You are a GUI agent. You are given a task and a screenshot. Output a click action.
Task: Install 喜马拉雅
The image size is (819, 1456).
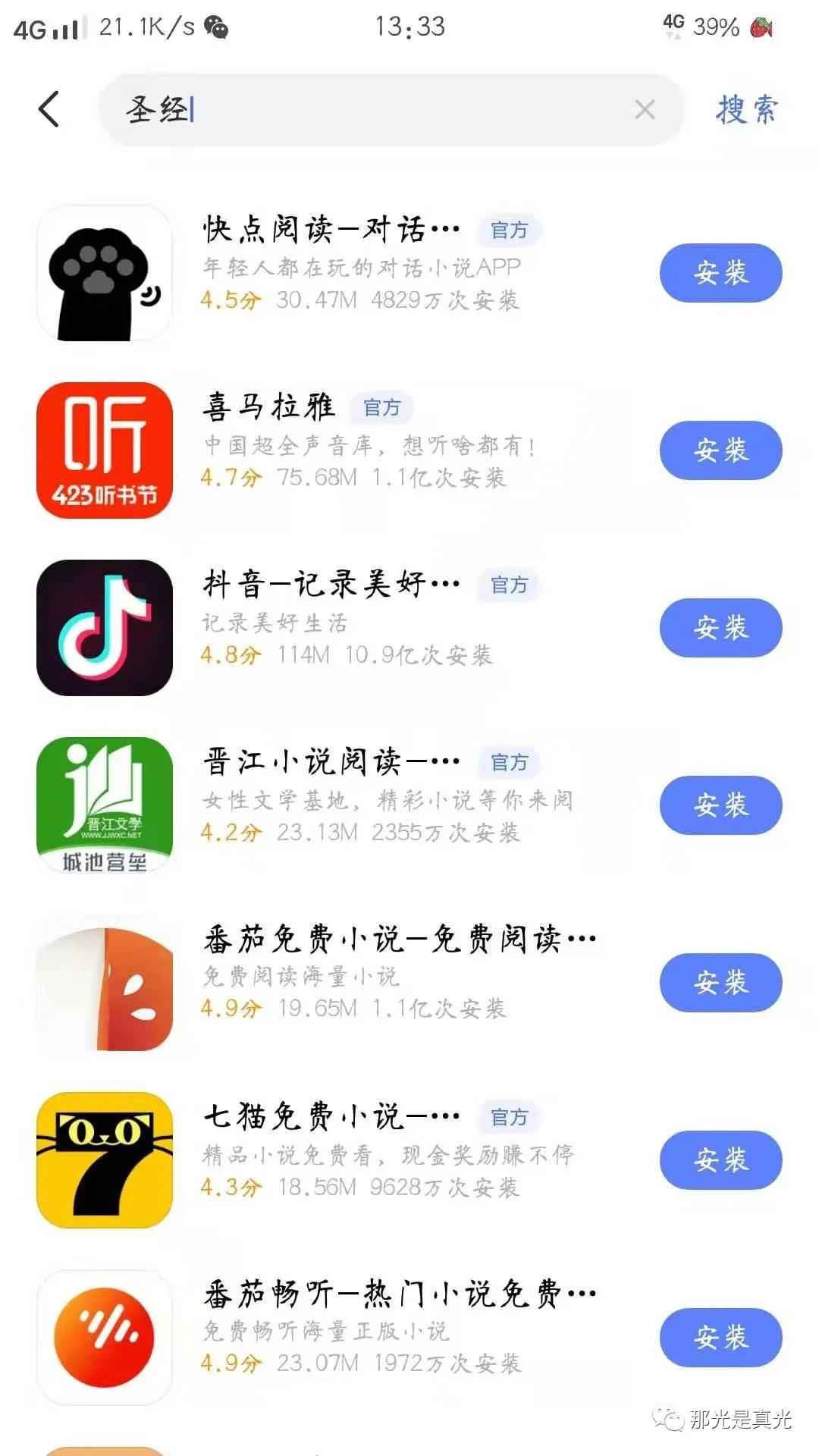pos(720,450)
